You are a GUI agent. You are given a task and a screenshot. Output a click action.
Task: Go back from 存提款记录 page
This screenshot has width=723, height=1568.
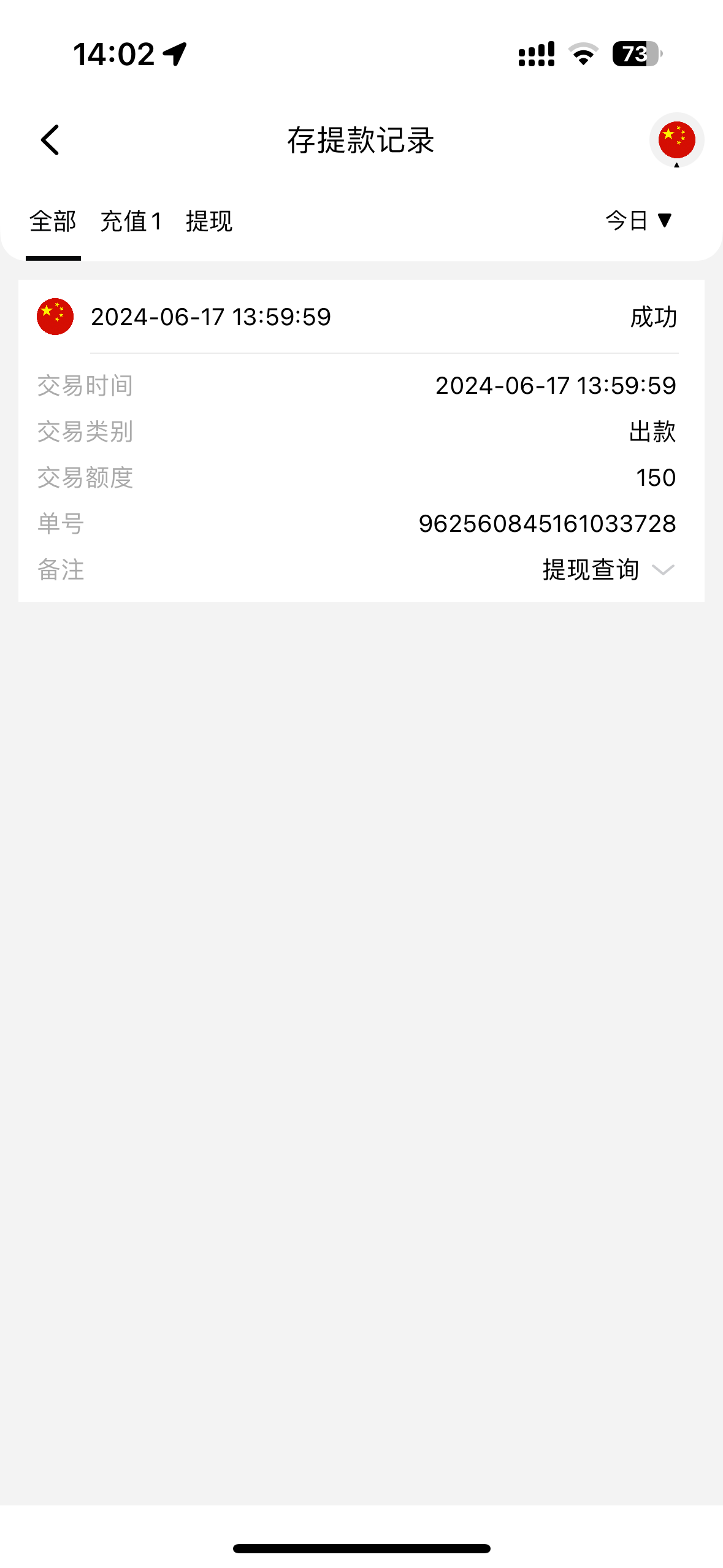(x=50, y=140)
